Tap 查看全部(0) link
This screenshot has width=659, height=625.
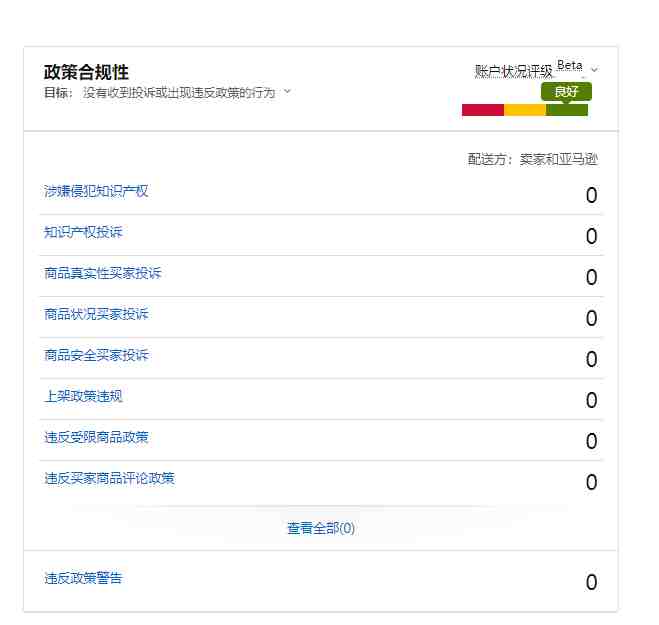(320, 528)
